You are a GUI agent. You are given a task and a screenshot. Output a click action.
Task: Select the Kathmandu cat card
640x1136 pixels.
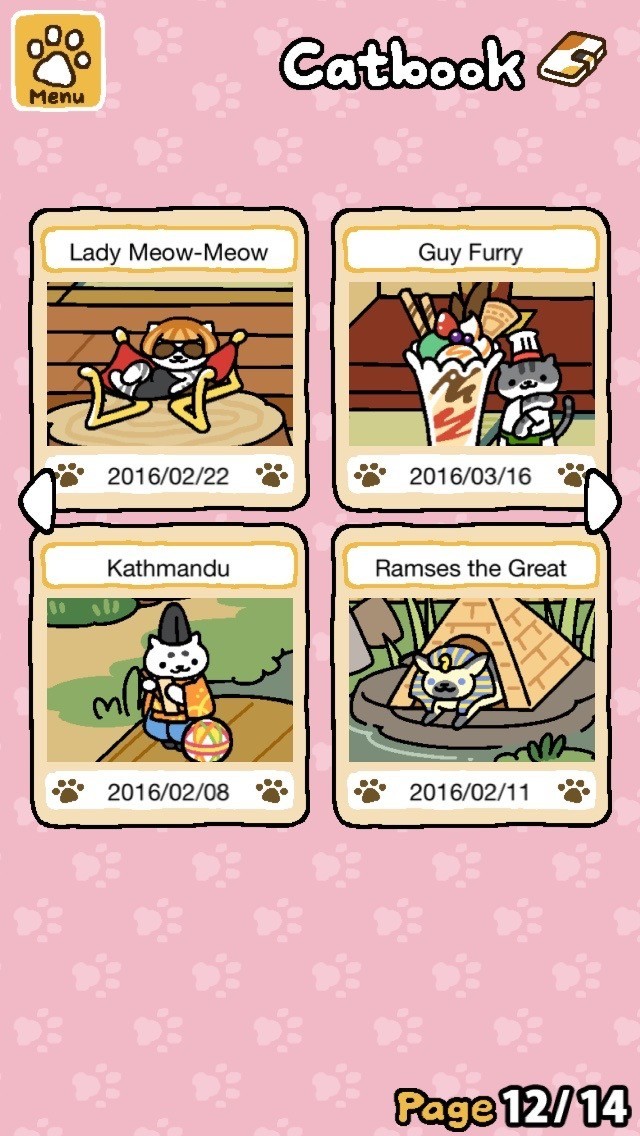169,678
